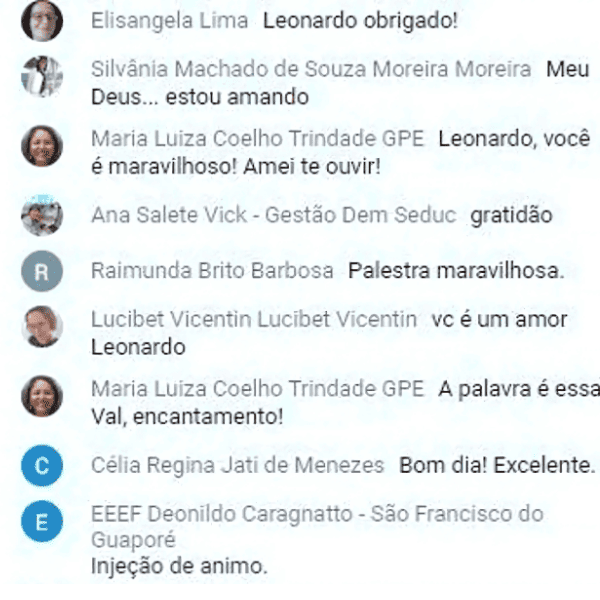Open Ana Salete Vick's 'gratidão' message
This screenshot has height=600, width=600.
[511, 215]
